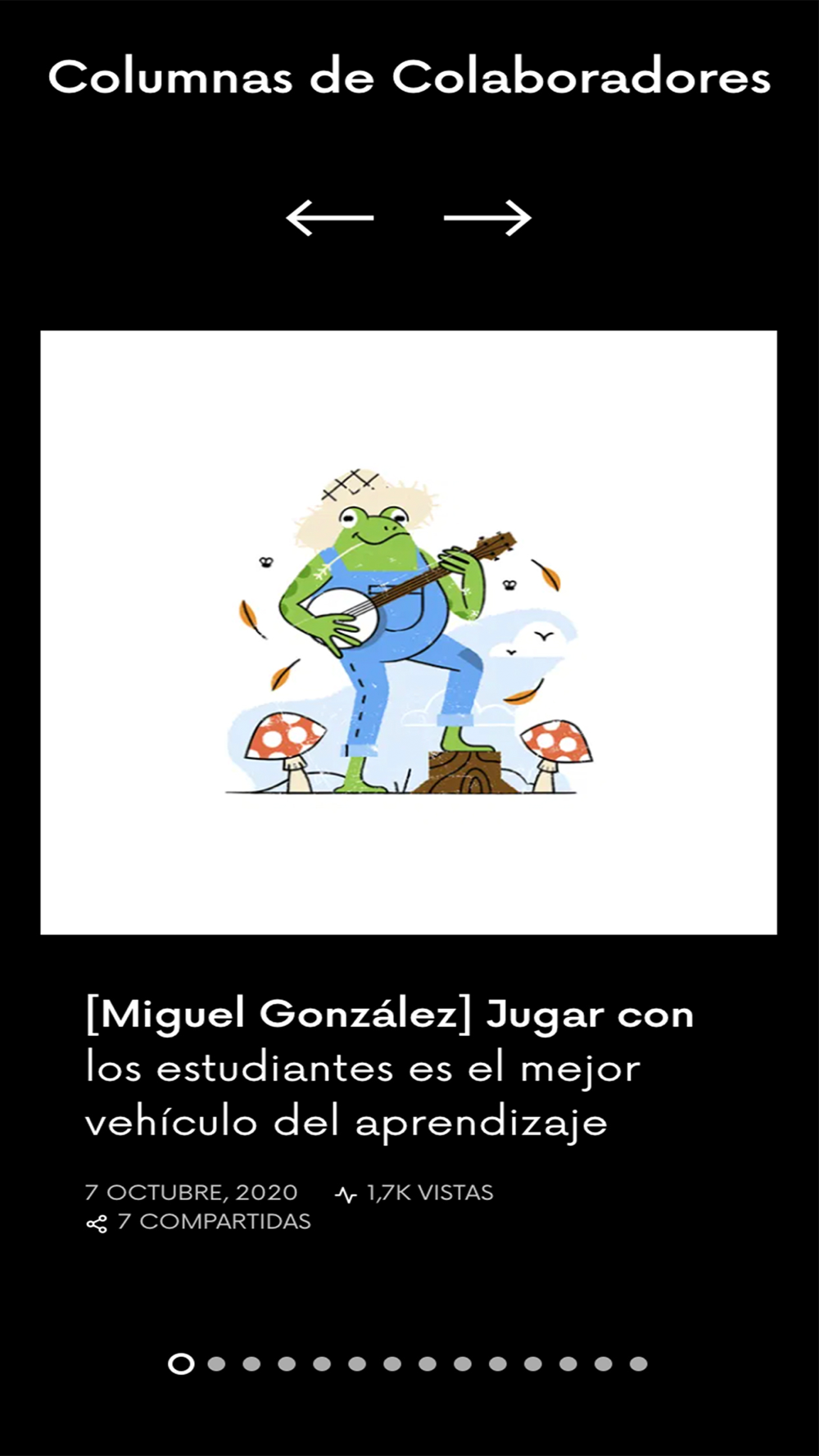Open Miguel González article headline
Image resolution: width=819 pixels, height=1456 pixels.
click(389, 1068)
